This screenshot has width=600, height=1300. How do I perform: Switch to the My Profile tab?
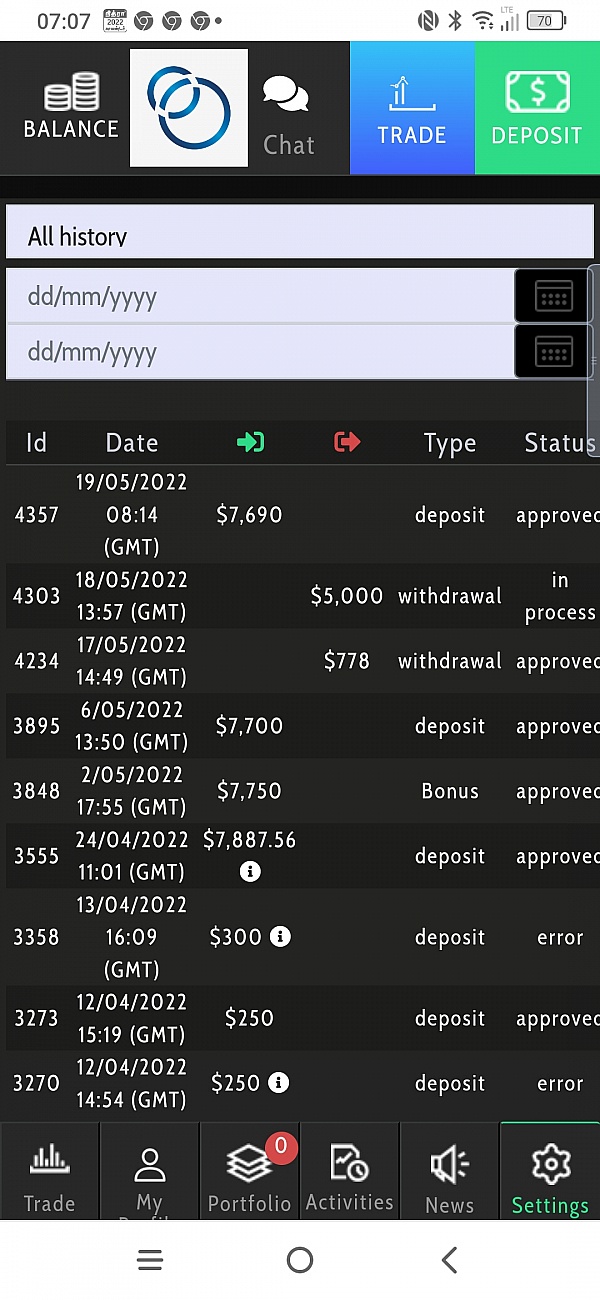[x=149, y=1171]
